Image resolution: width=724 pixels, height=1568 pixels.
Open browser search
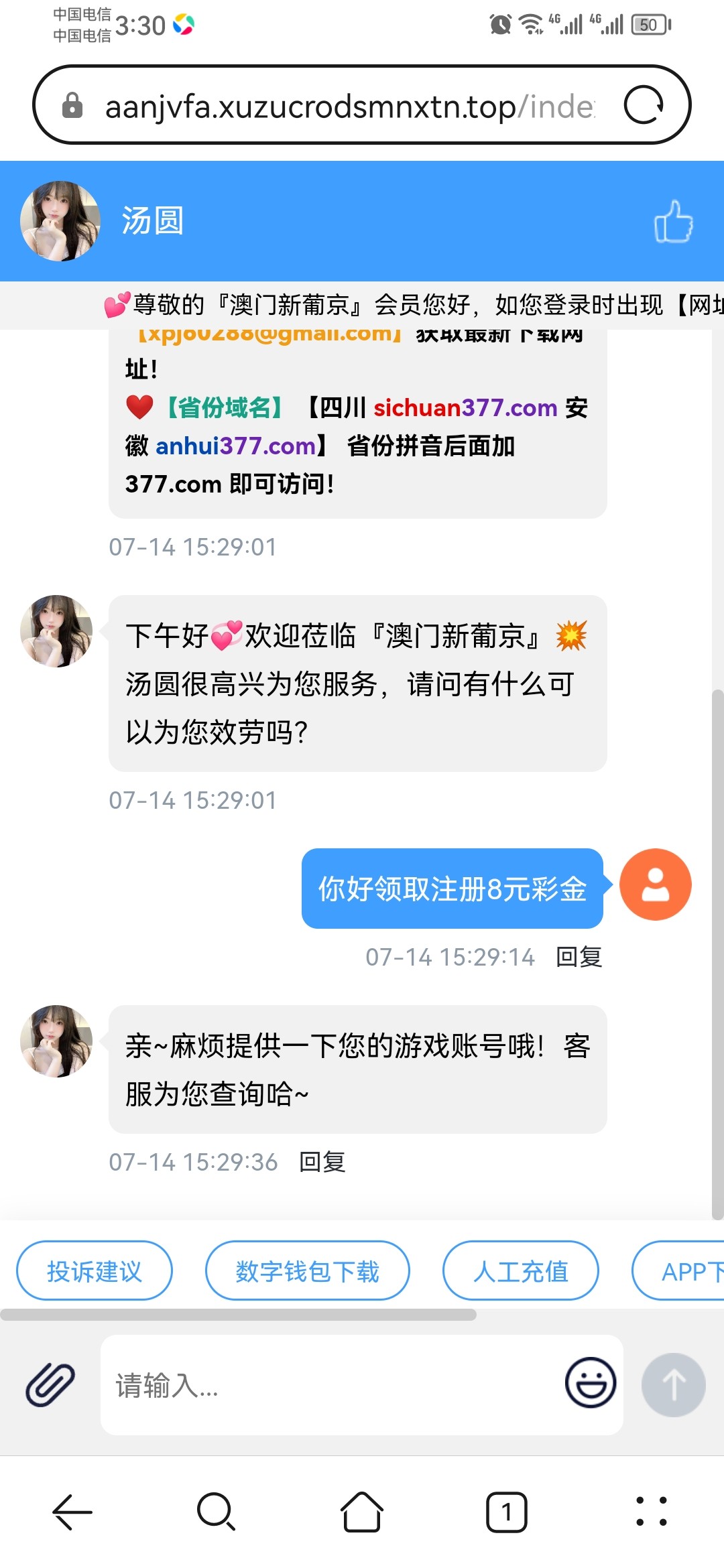pyautogui.click(x=216, y=1512)
